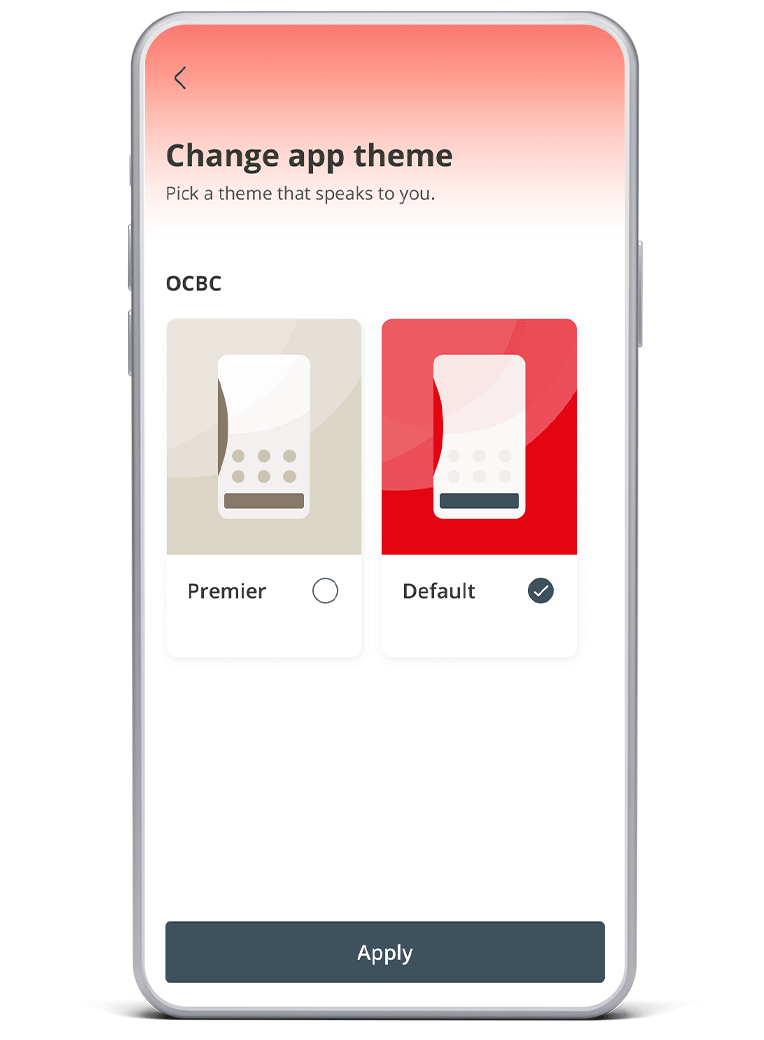Tap the red Default theme preview card

click(x=479, y=437)
